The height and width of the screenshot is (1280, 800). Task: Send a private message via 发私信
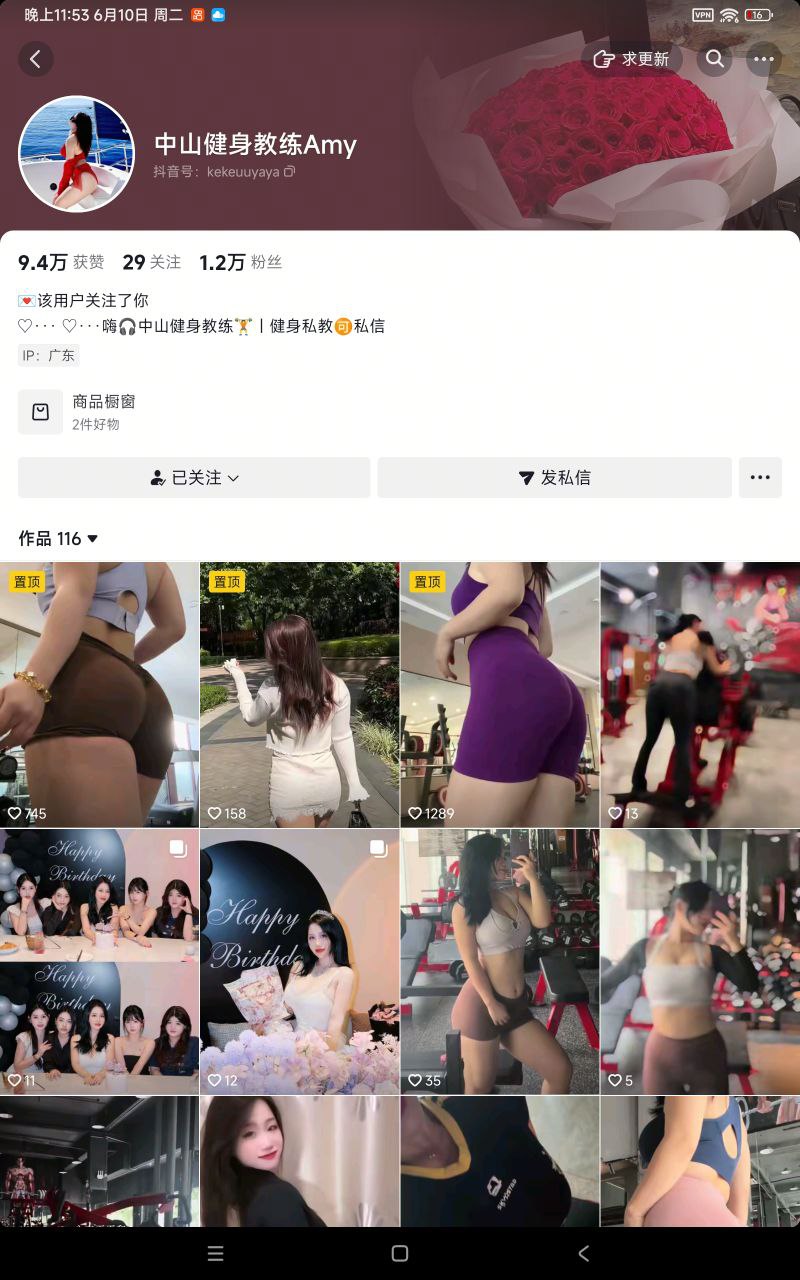(554, 478)
